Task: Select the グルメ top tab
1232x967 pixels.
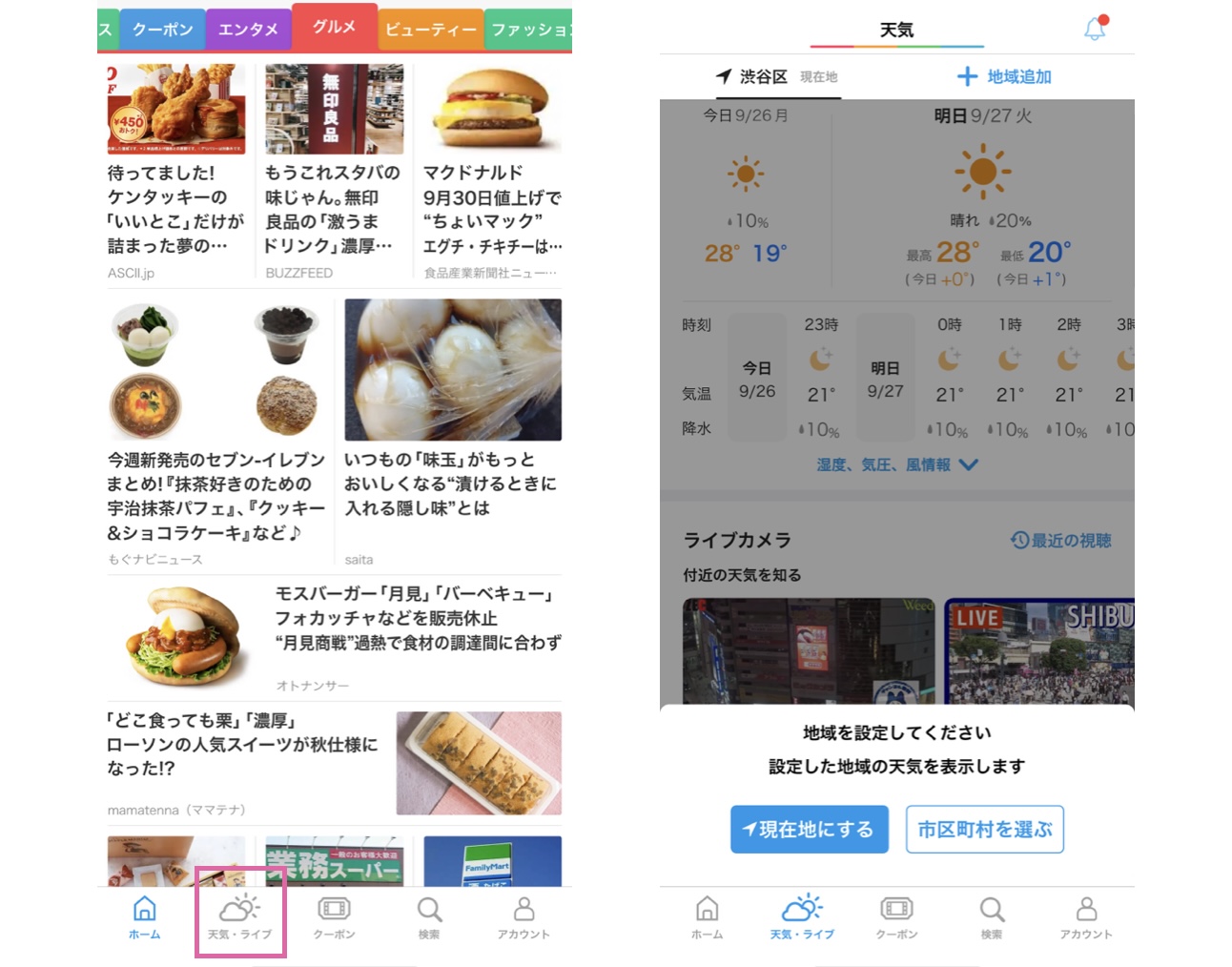Action: [x=334, y=27]
